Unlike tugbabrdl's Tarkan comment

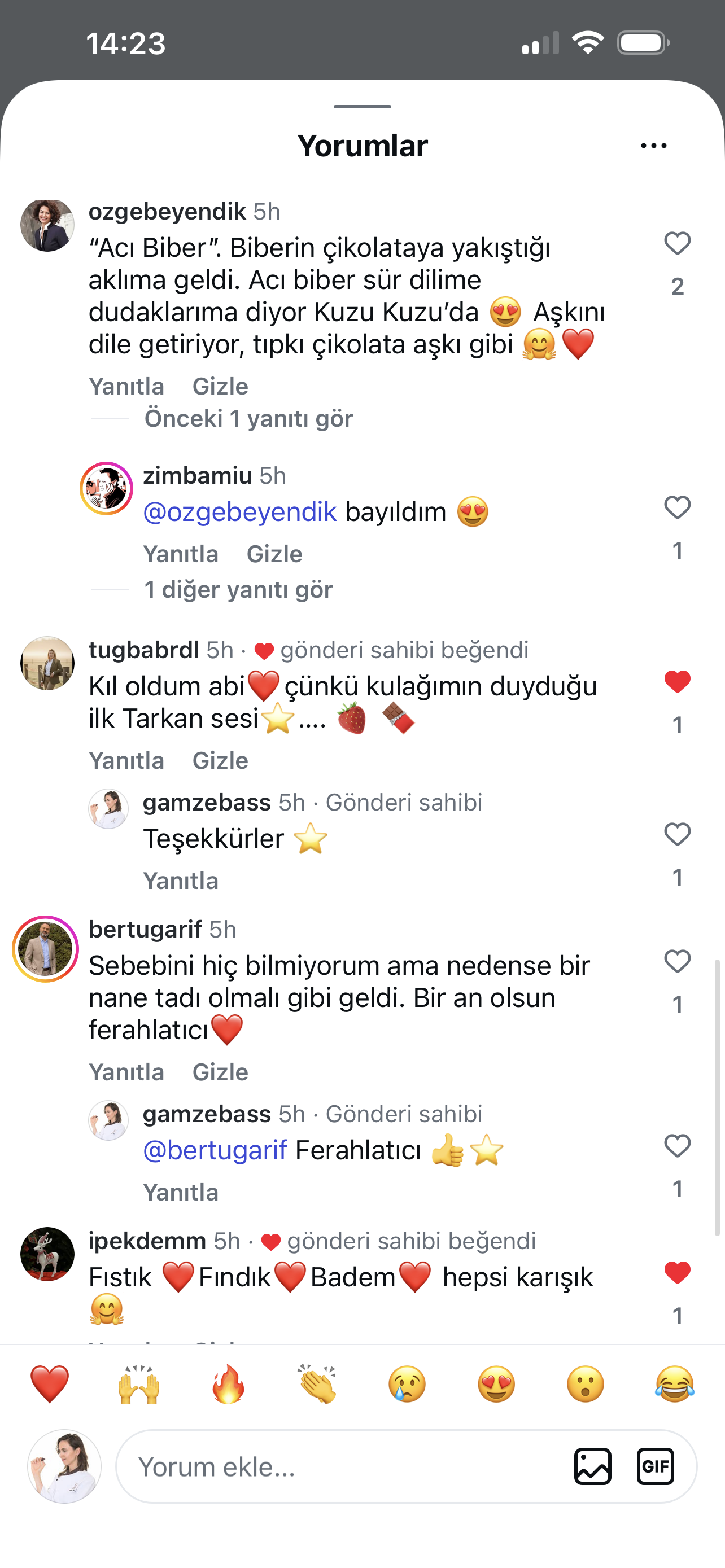tap(677, 682)
